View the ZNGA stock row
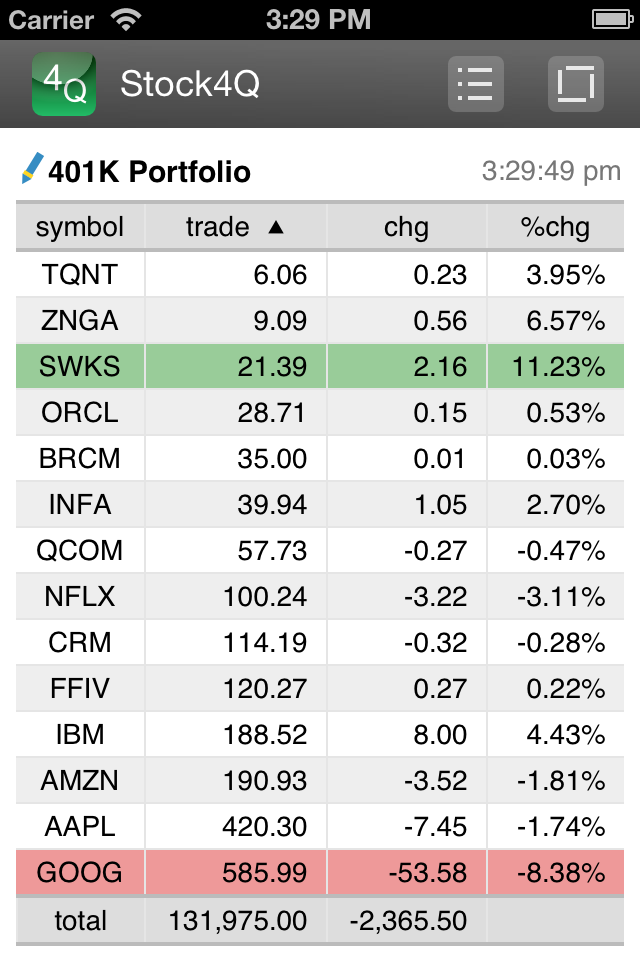 [320, 320]
